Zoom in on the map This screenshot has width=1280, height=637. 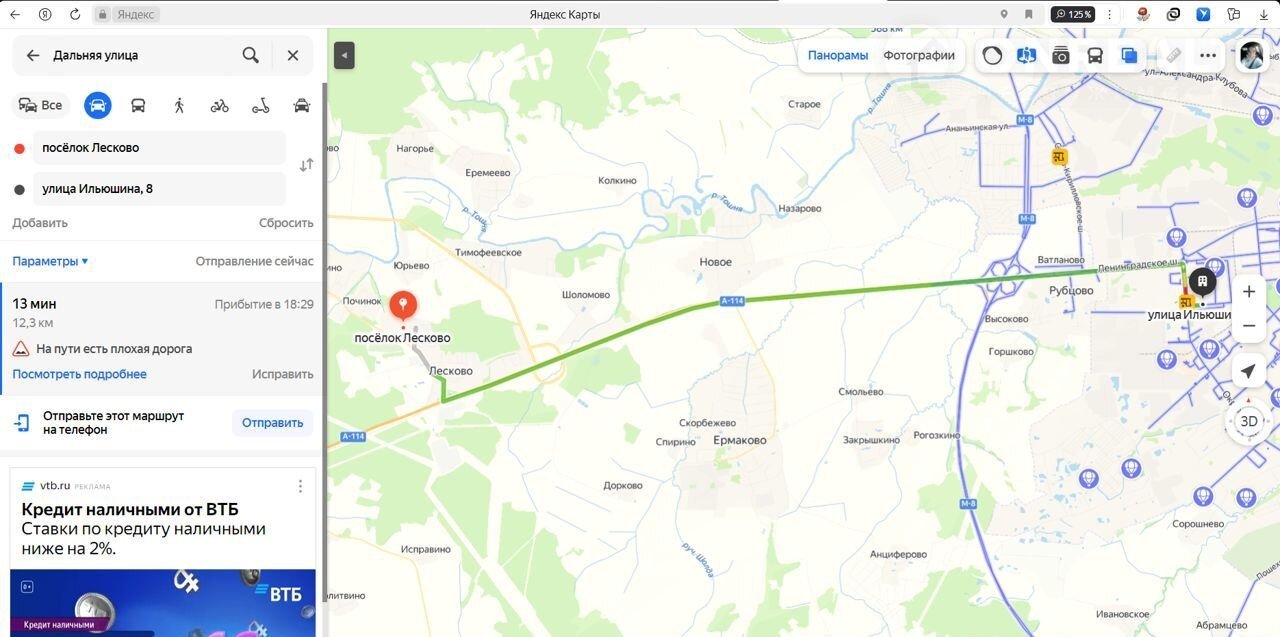(x=1249, y=291)
